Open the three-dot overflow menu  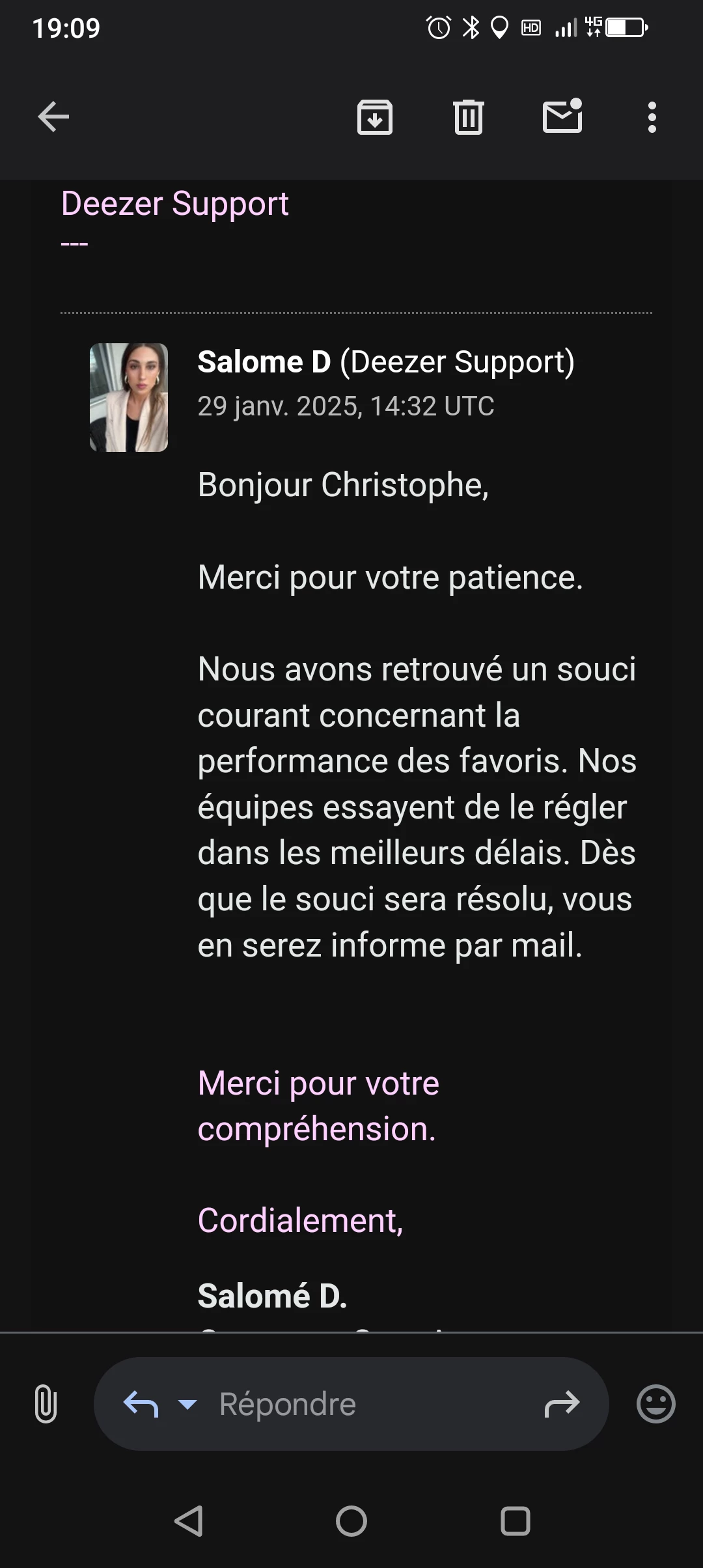tap(652, 117)
